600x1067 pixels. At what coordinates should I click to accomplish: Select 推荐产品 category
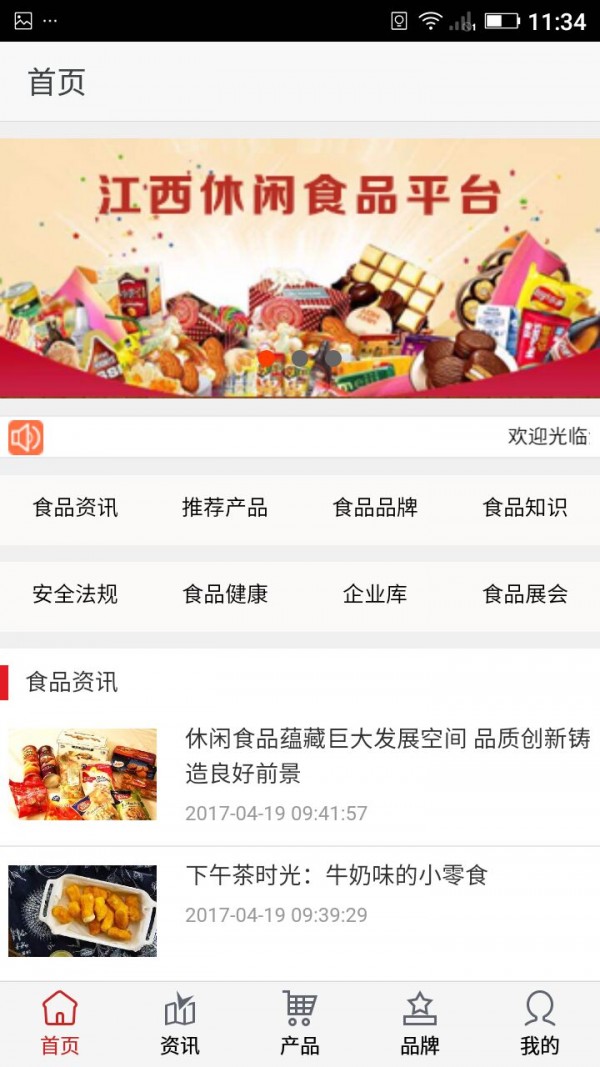pos(225,508)
